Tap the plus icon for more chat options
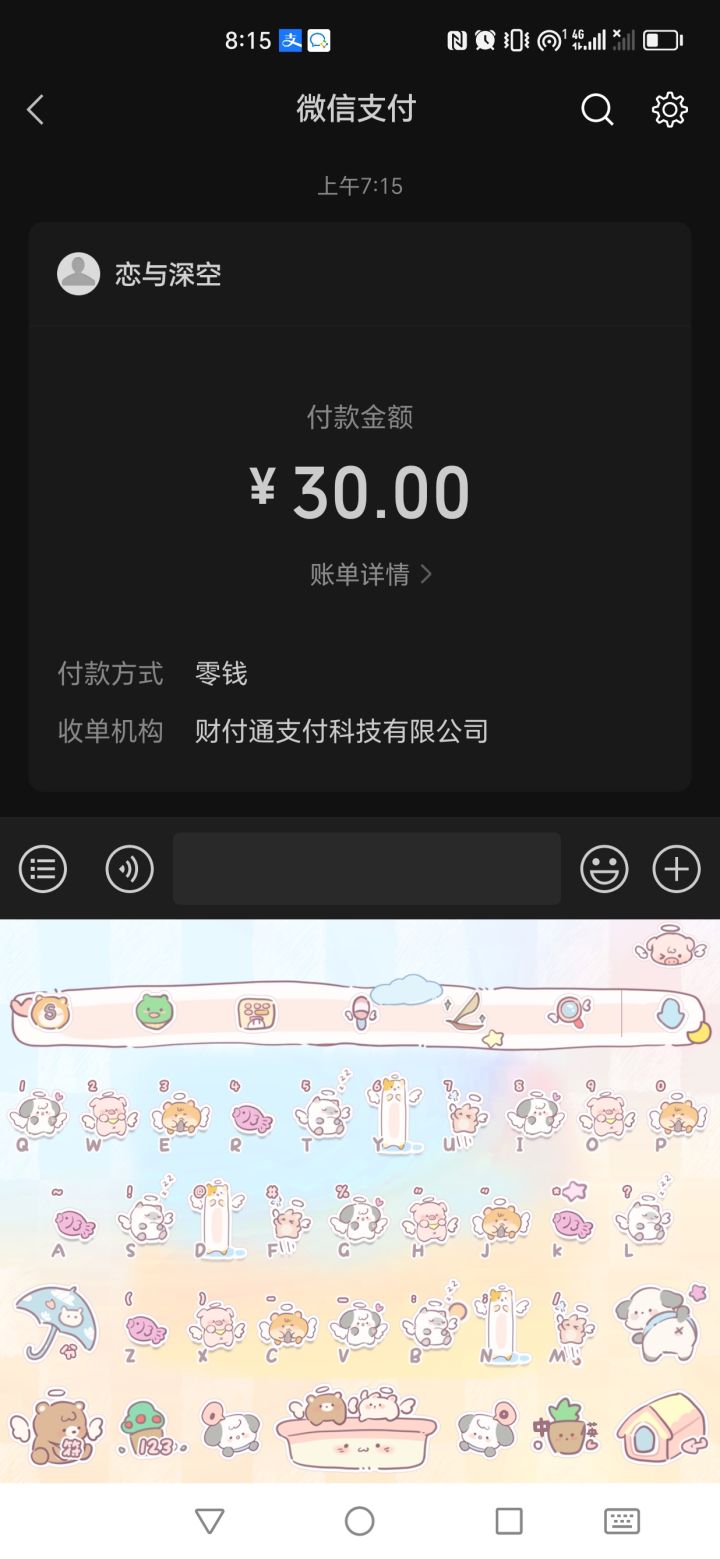The width and height of the screenshot is (720, 1559). point(675,869)
